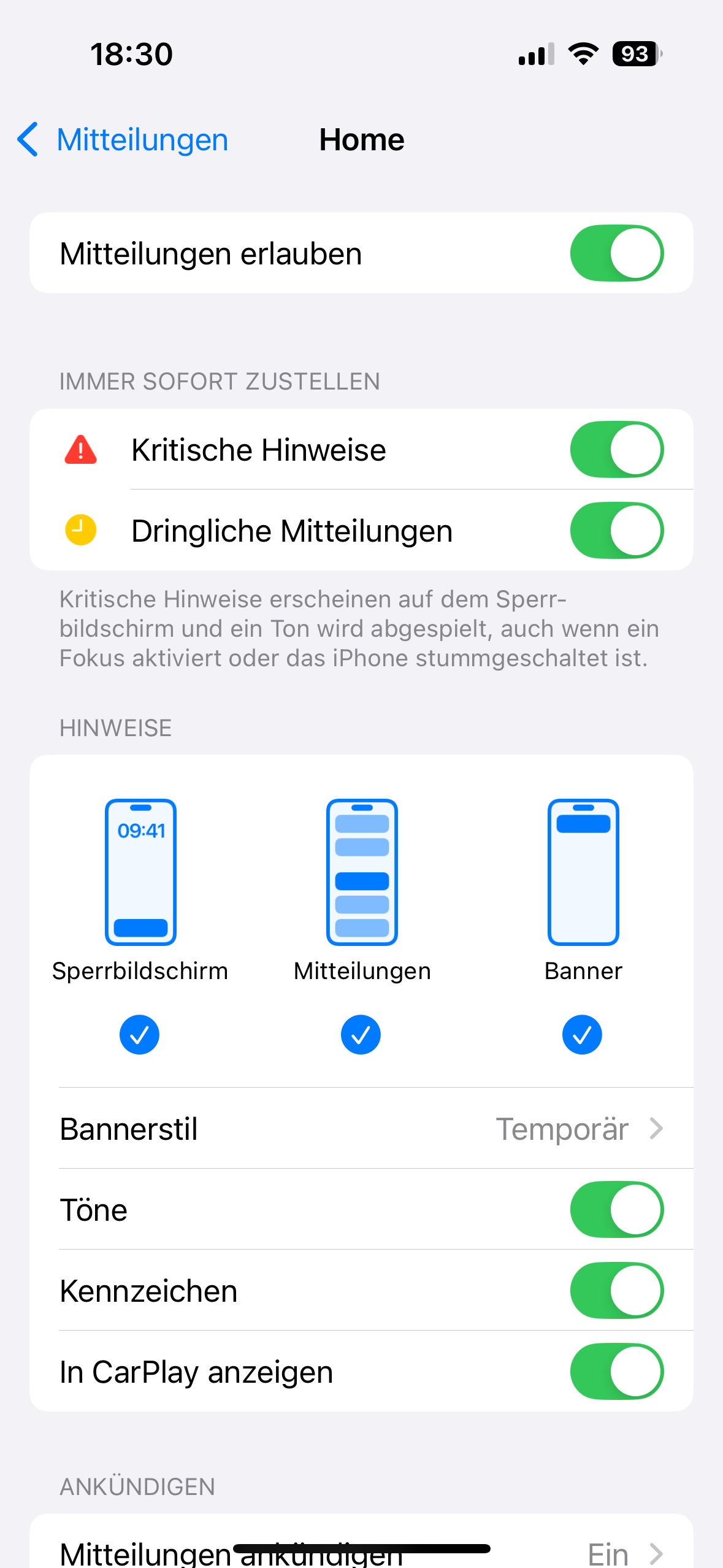Toggle Mitteilungen erlauben switch
The width and height of the screenshot is (723, 1568).
tap(616, 253)
